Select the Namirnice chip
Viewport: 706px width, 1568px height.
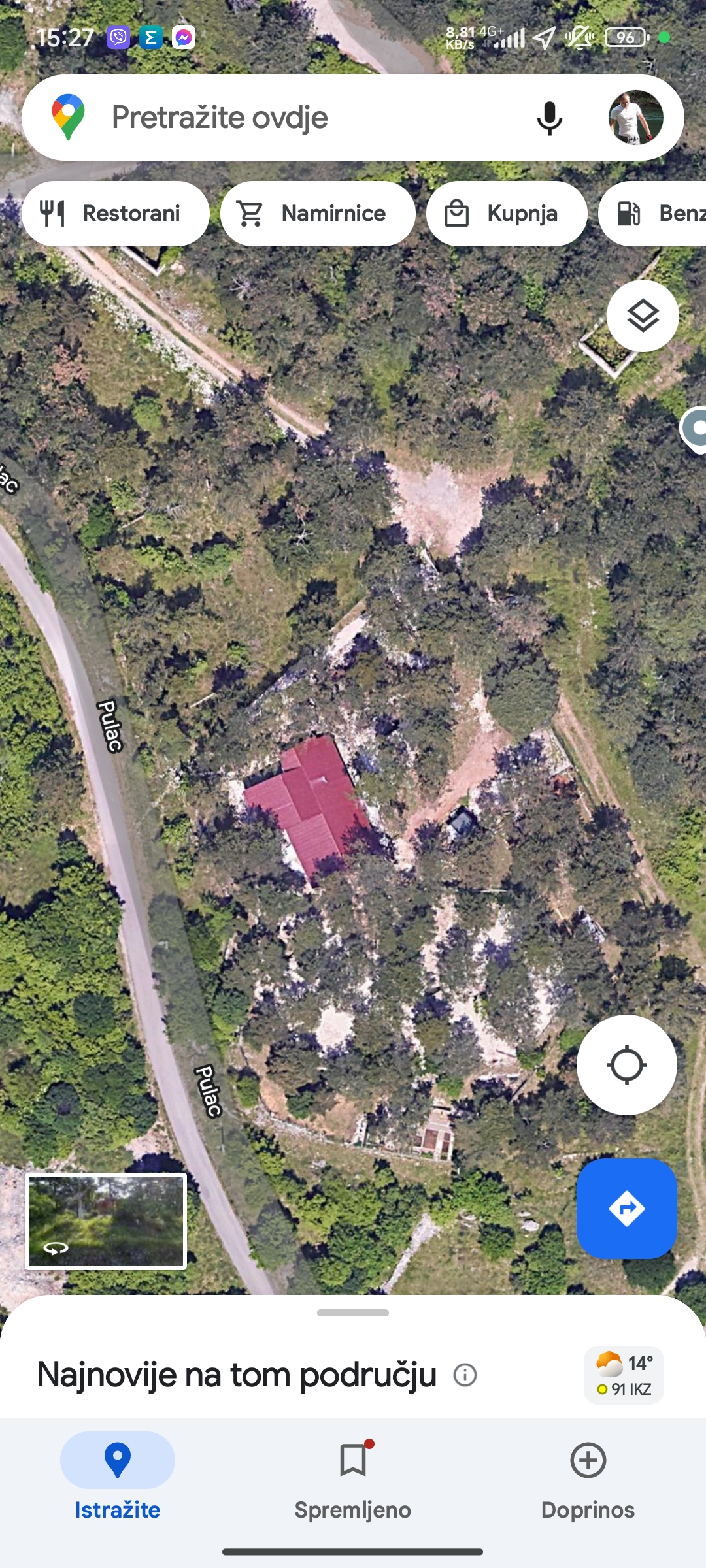coord(318,214)
